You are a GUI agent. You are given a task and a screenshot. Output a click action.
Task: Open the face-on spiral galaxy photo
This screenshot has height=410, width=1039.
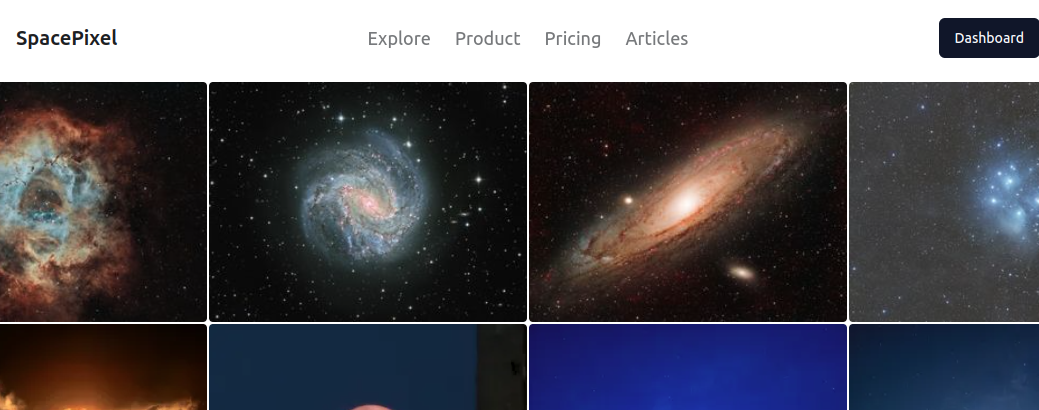tap(367, 201)
